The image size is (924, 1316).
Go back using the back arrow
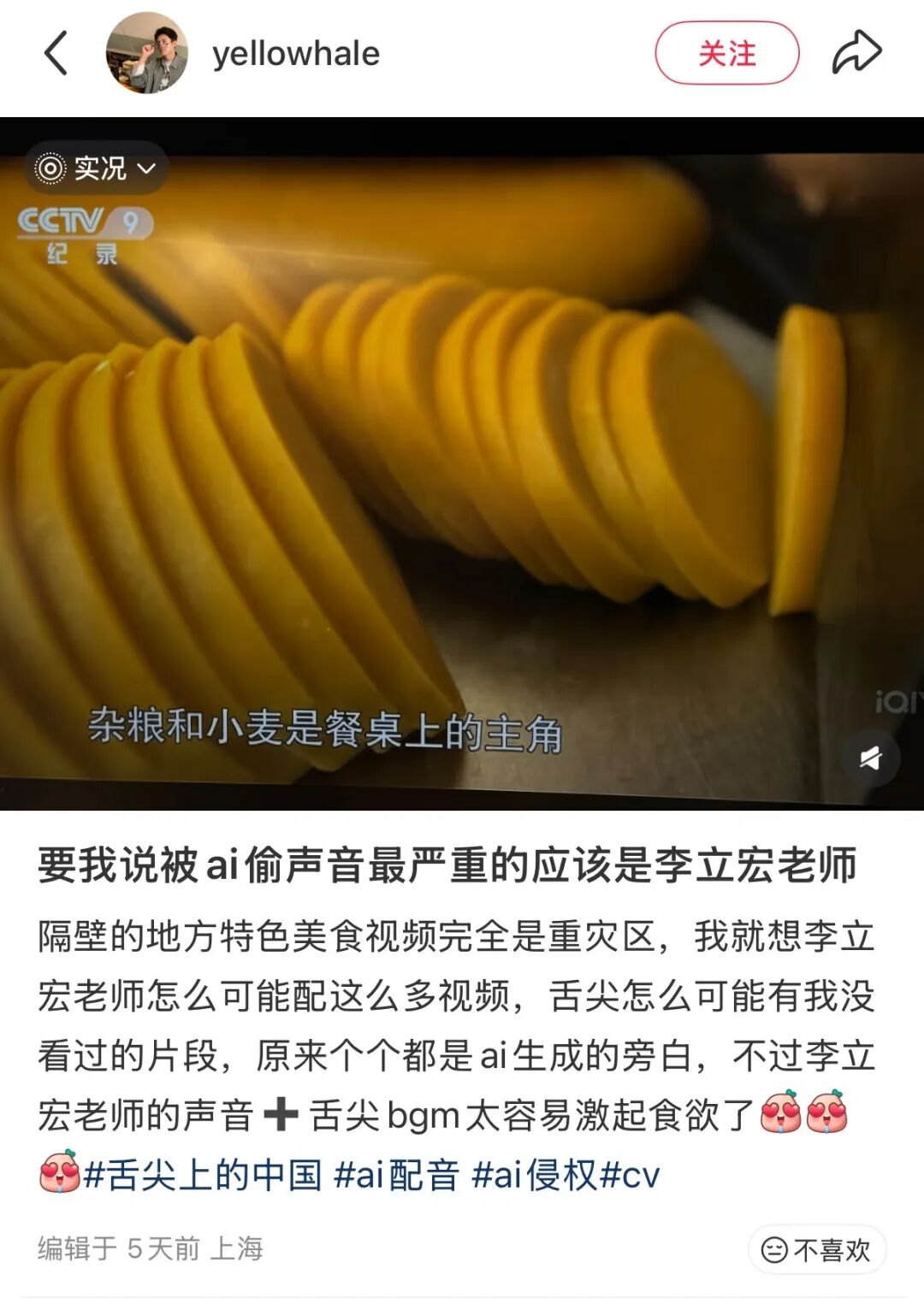(x=56, y=54)
